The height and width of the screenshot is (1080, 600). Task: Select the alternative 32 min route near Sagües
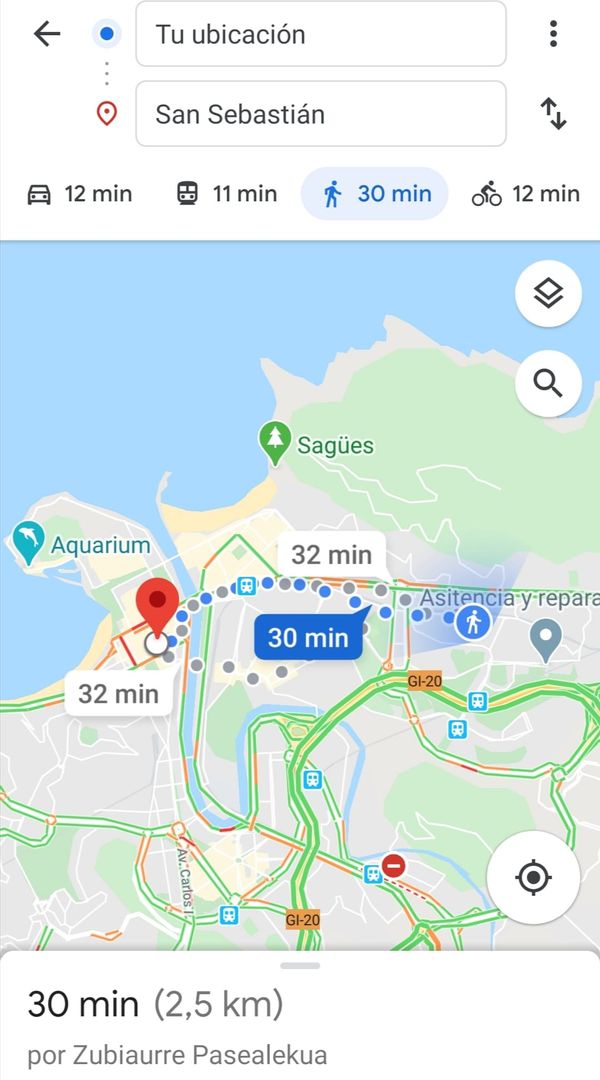pyautogui.click(x=331, y=554)
